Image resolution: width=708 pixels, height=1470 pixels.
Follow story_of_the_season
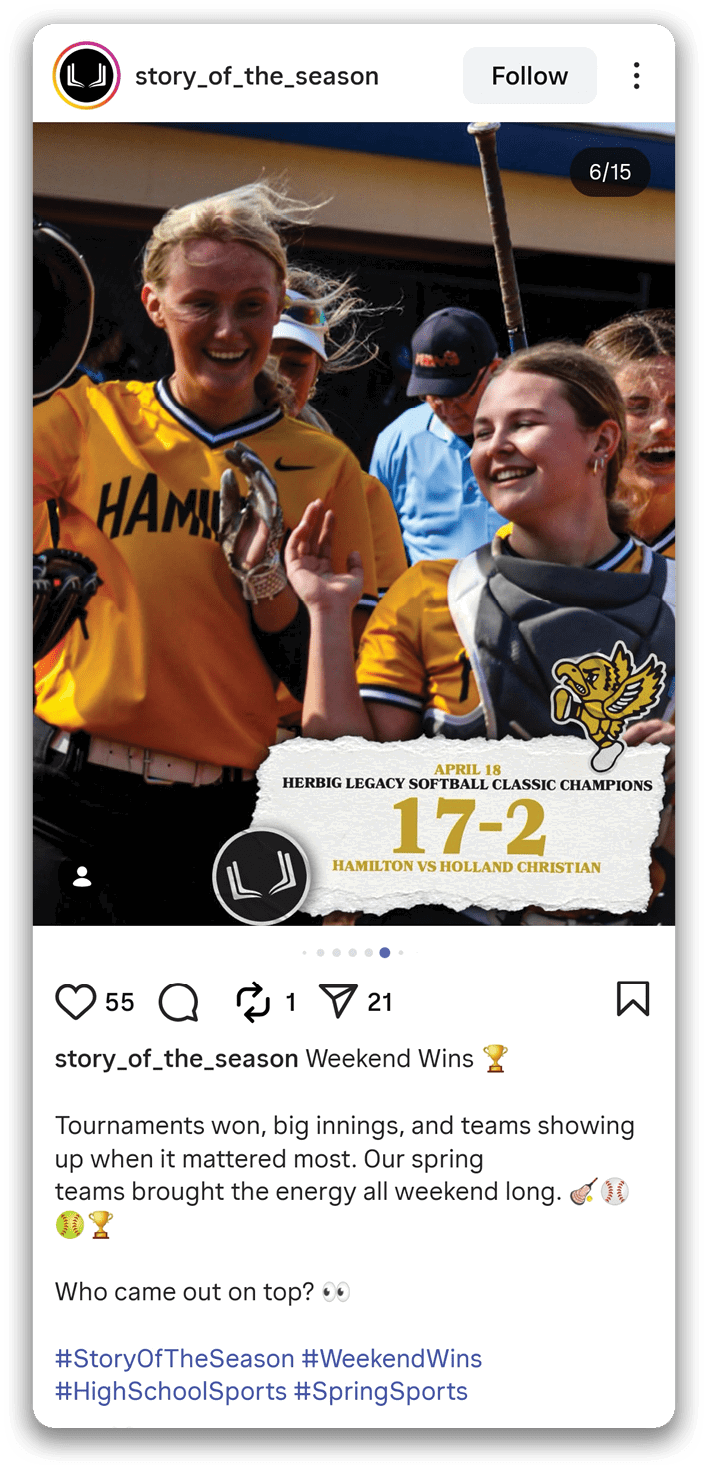click(529, 76)
